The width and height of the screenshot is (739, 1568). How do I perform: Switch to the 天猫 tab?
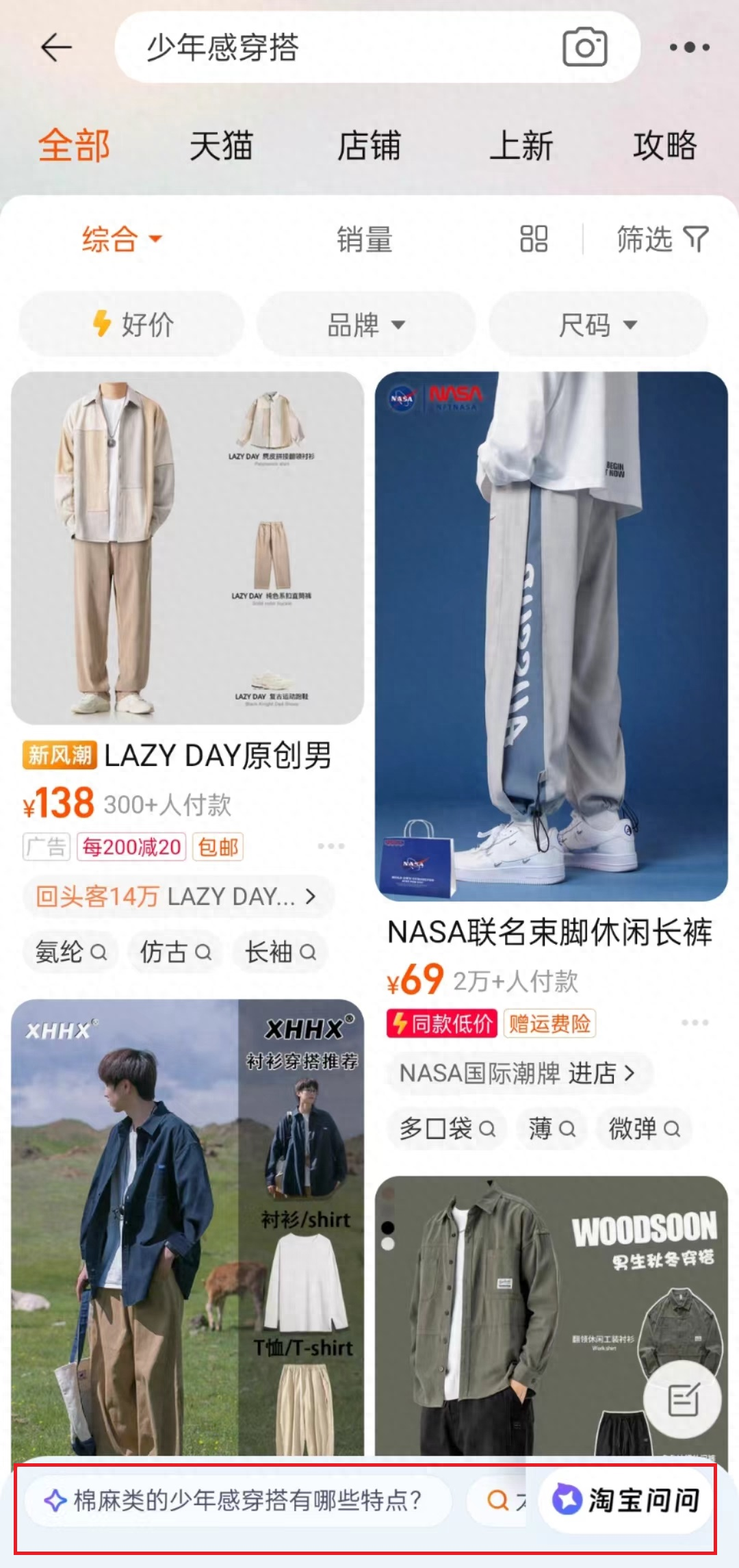click(221, 146)
